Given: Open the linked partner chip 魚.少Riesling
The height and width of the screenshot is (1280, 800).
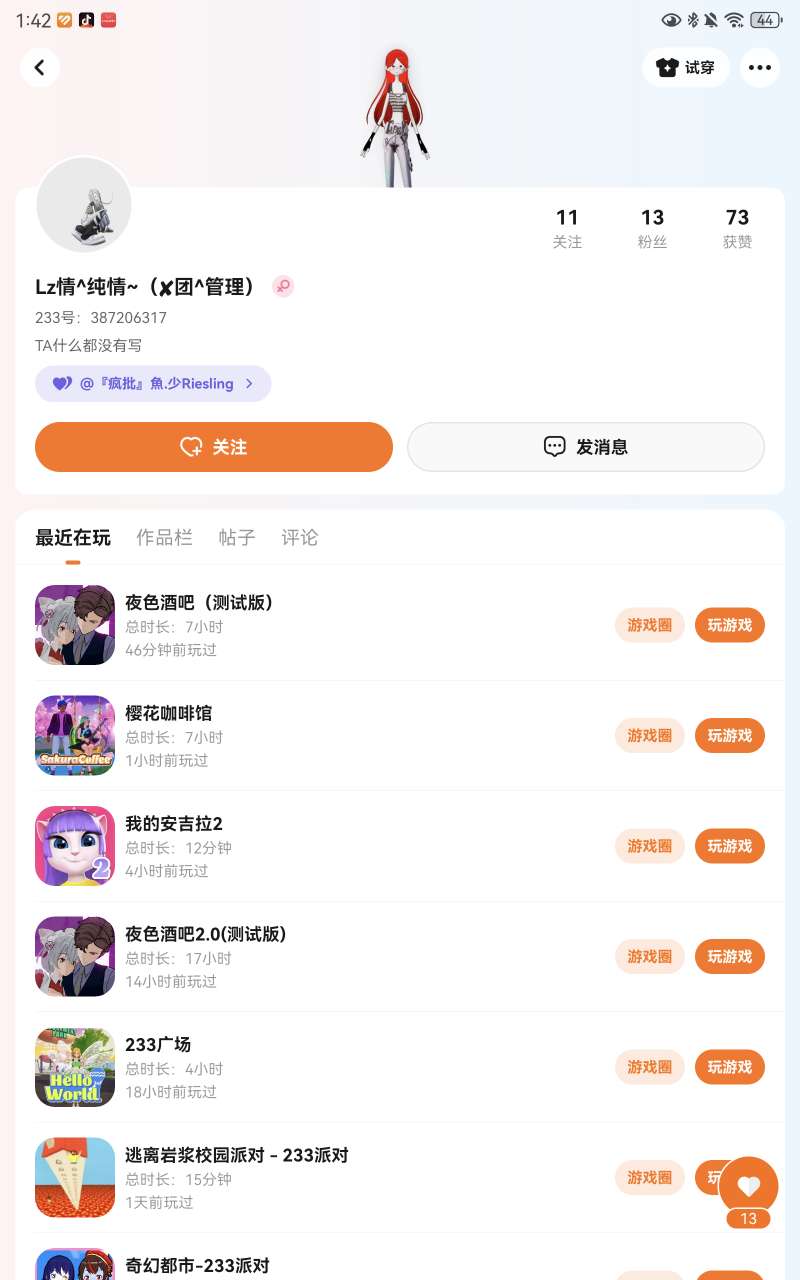Looking at the screenshot, I should tap(153, 384).
